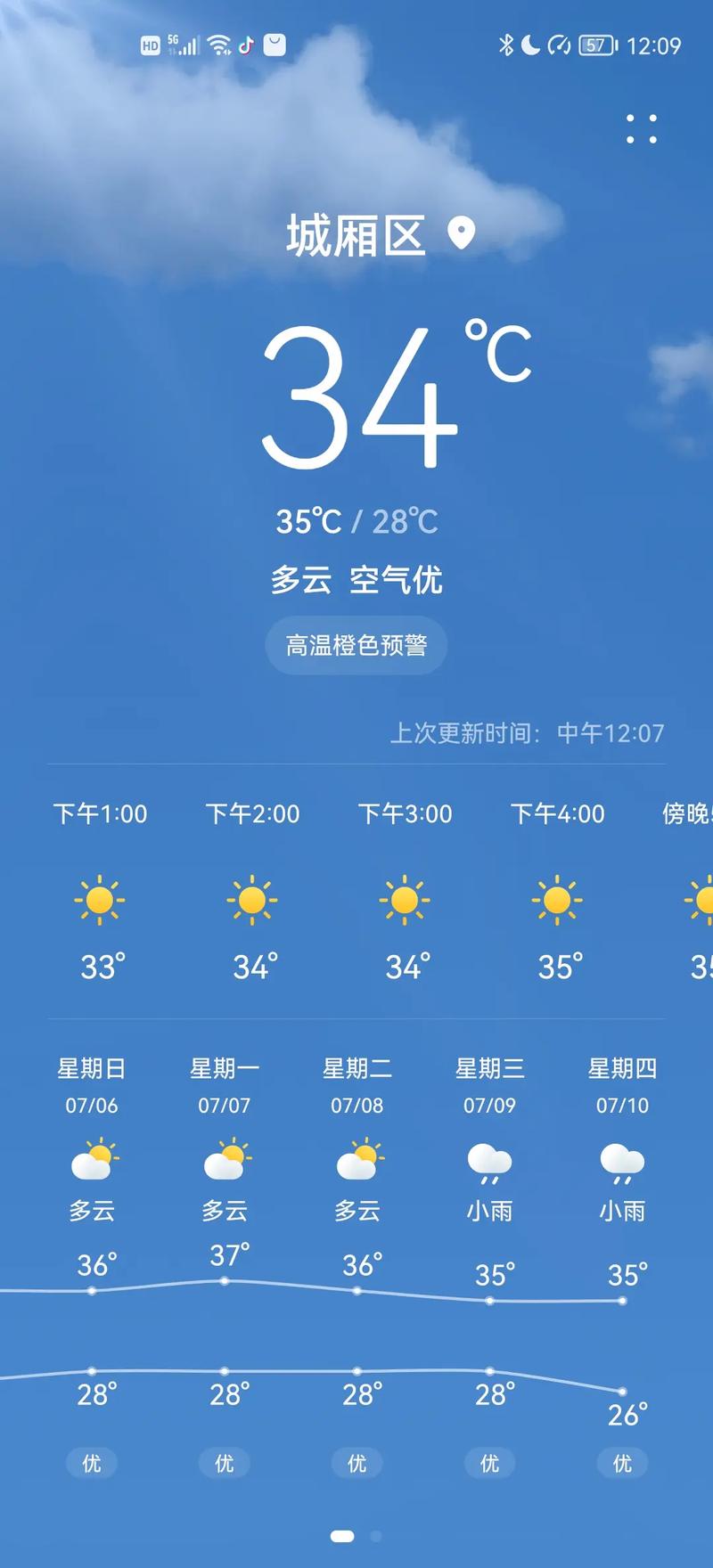
Task: Tap the rain icon under 07/10
Action: click(621, 1161)
